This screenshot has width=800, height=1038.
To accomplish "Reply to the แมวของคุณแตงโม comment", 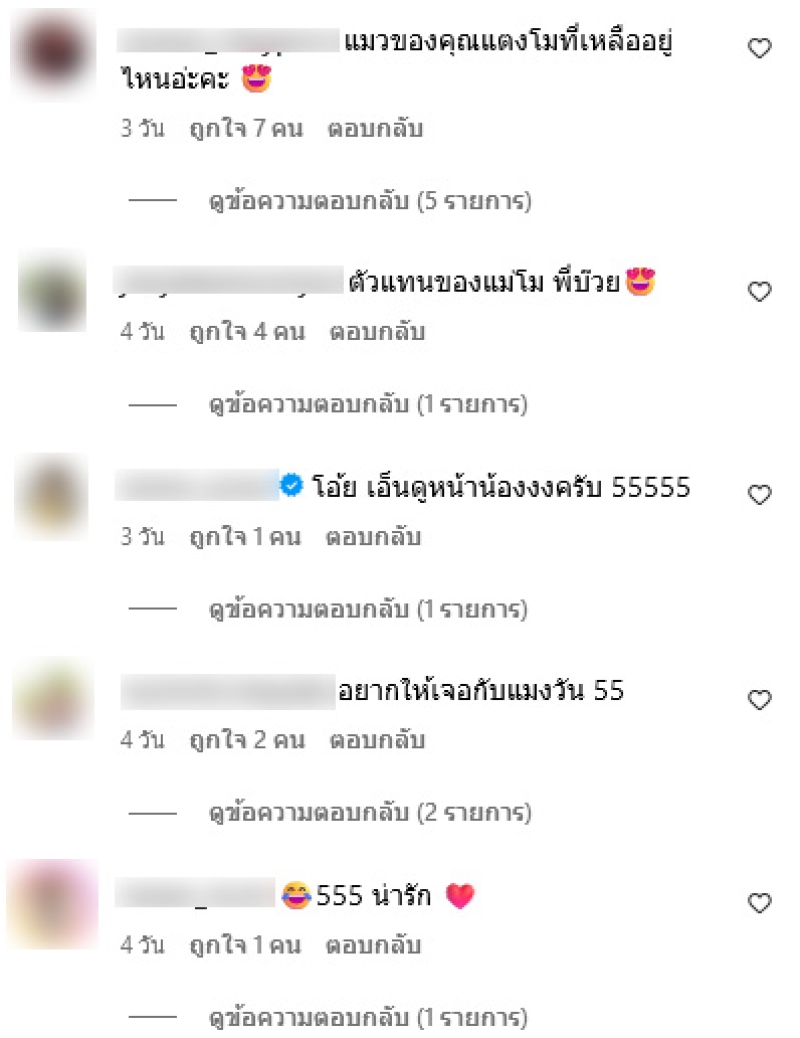I will [375, 129].
